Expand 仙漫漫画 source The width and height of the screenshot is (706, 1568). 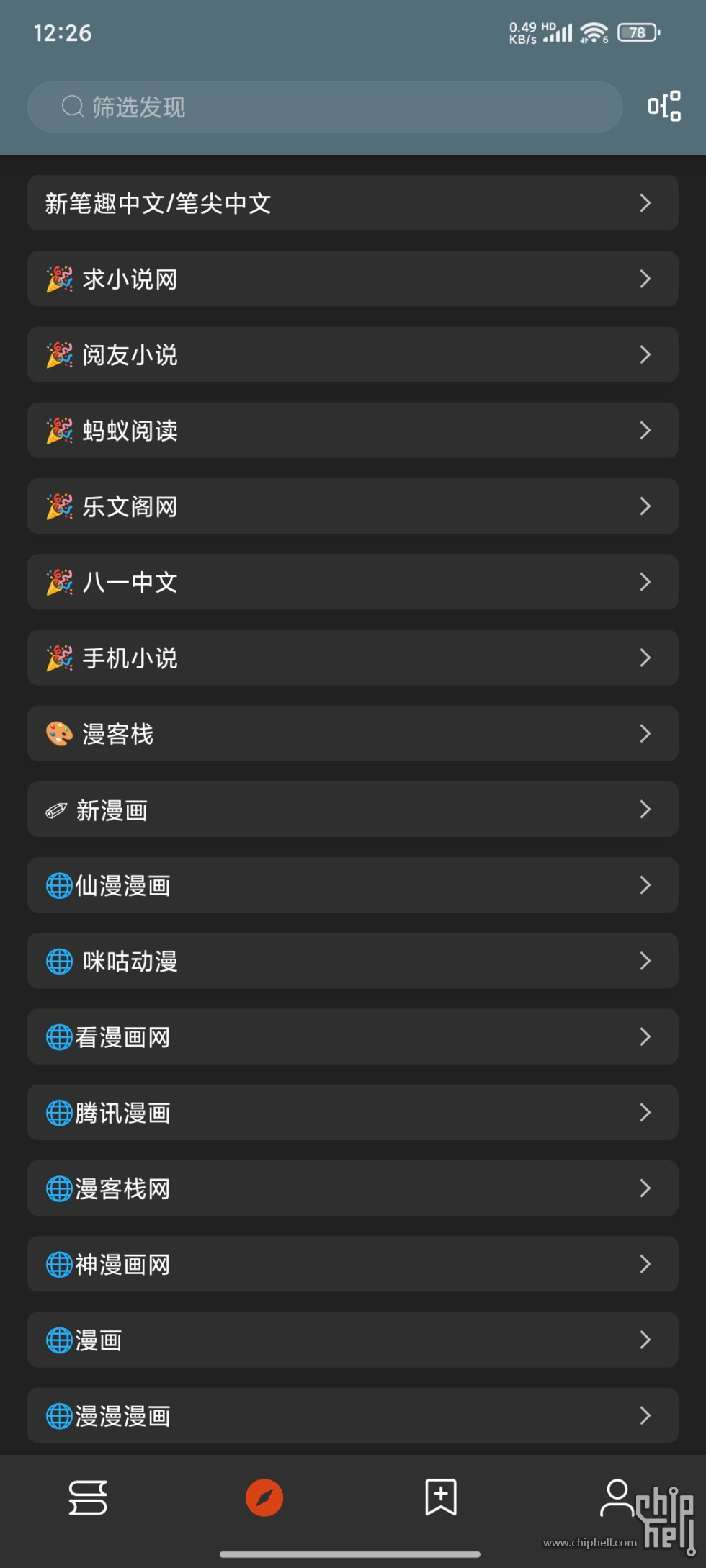352,885
